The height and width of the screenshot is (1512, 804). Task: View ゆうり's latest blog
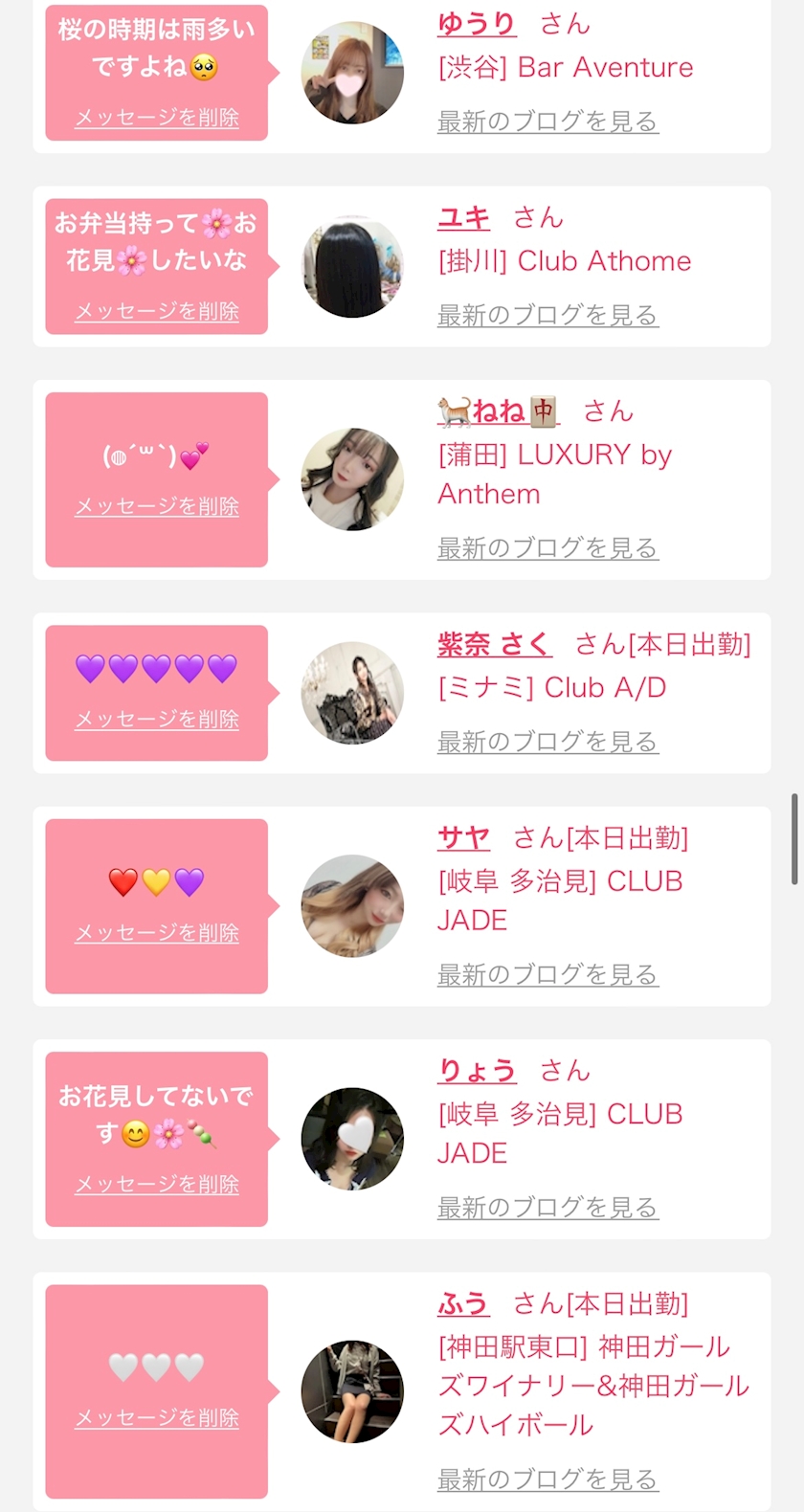coord(547,122)
